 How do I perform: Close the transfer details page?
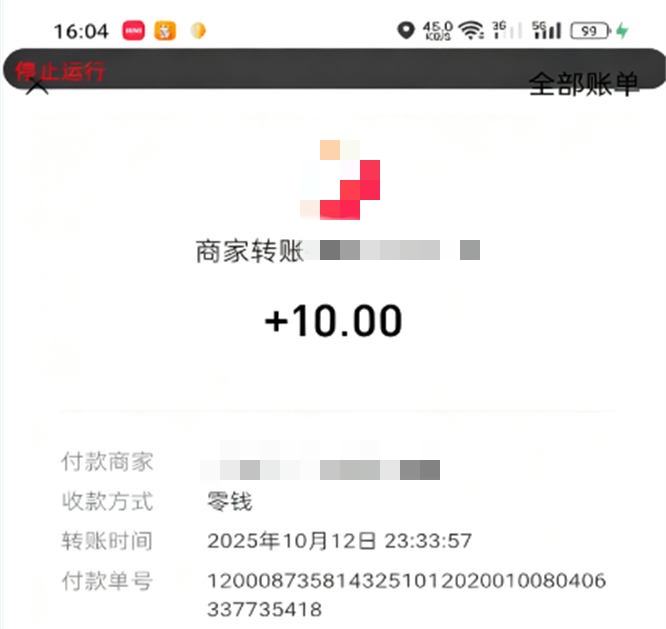(x=36, y=87)
